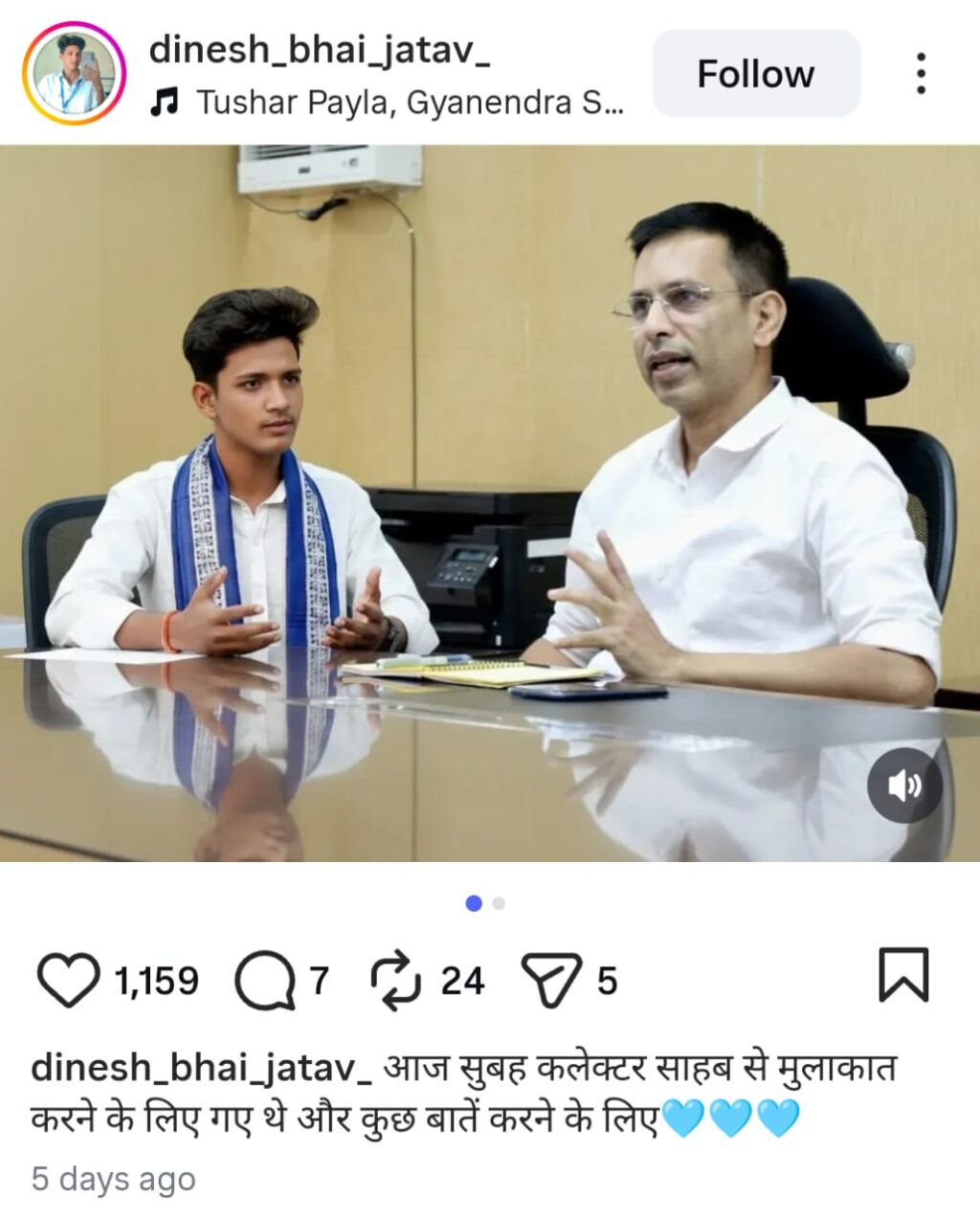The width and height of the screenshot is (980, 1218).
Task: Open dinesh_bhai_jatav_ profile picture story
Action: coord(74,74)
